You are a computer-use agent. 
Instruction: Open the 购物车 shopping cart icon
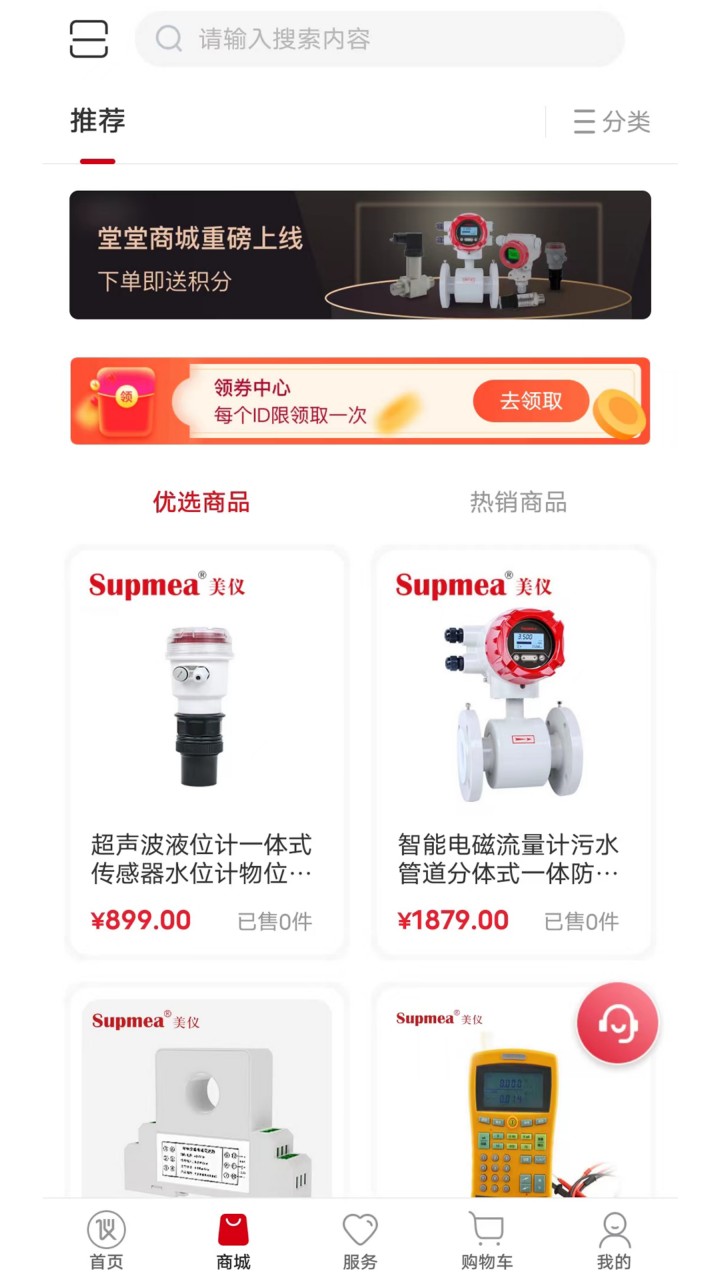(486, 1237)
